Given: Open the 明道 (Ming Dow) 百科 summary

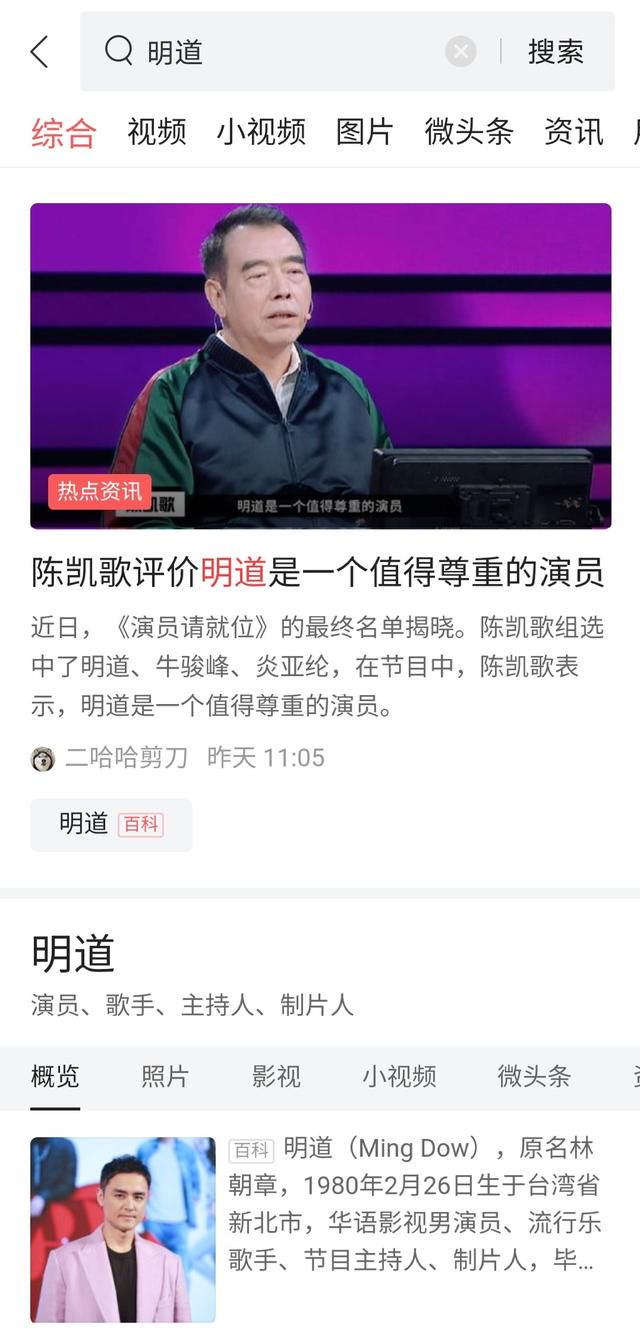Looking at the screenshot, I should (x=415, y=1204).
